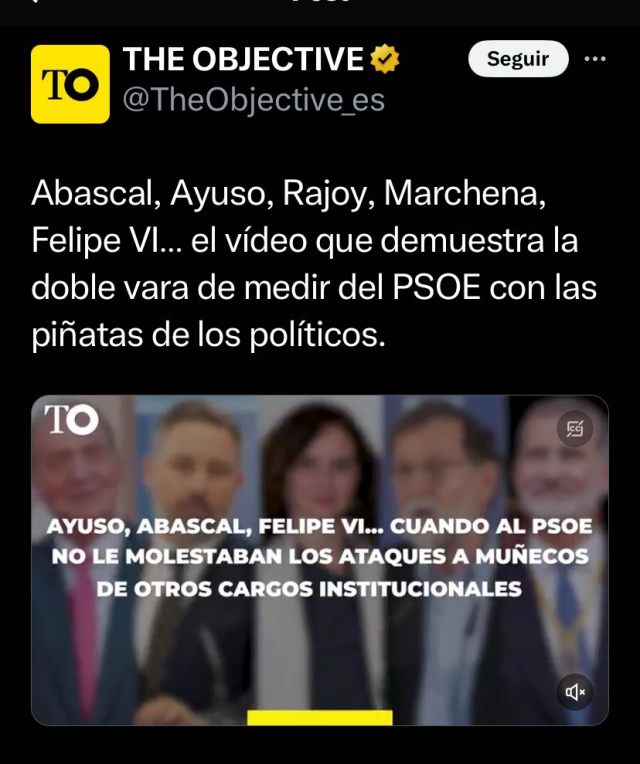Tap the Seguir button to follow
The image size is (640, 764).
(x=517, y=59)
